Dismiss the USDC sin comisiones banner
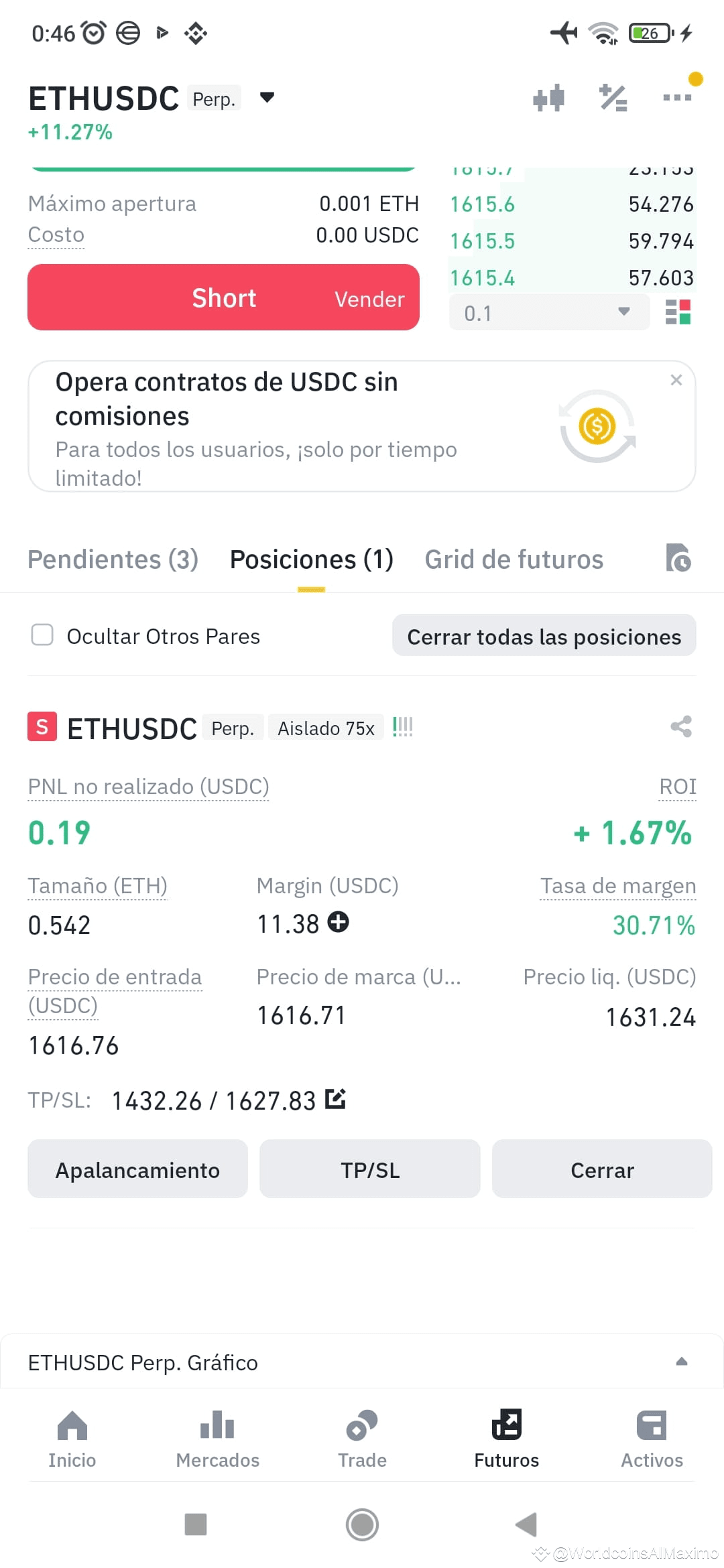Image resolution: width=724 pixels, height=1568 pixels. tap(676, 380)
